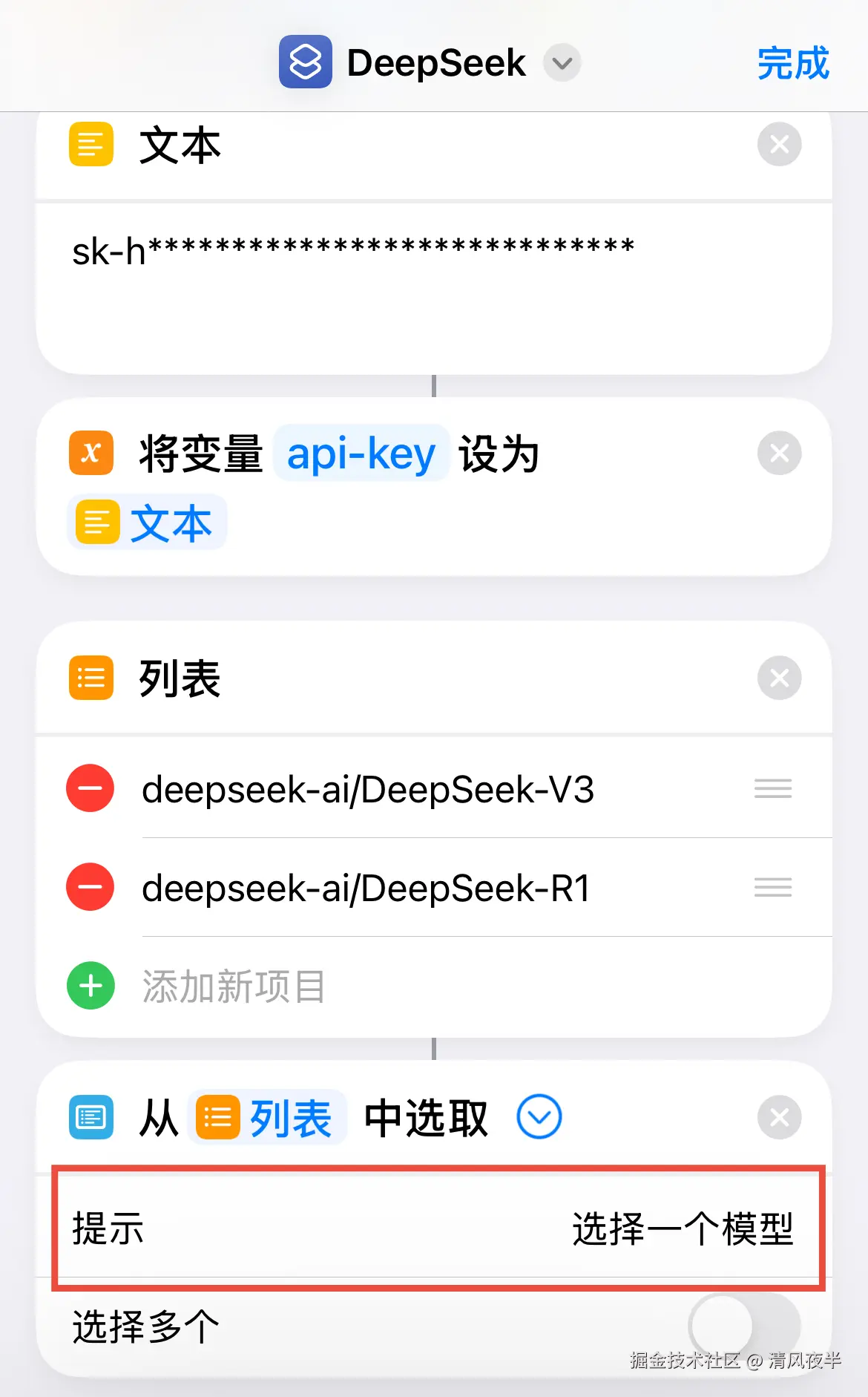
Task: Delete the DeepSeek-R1 list item
Action: click(91, 887)
